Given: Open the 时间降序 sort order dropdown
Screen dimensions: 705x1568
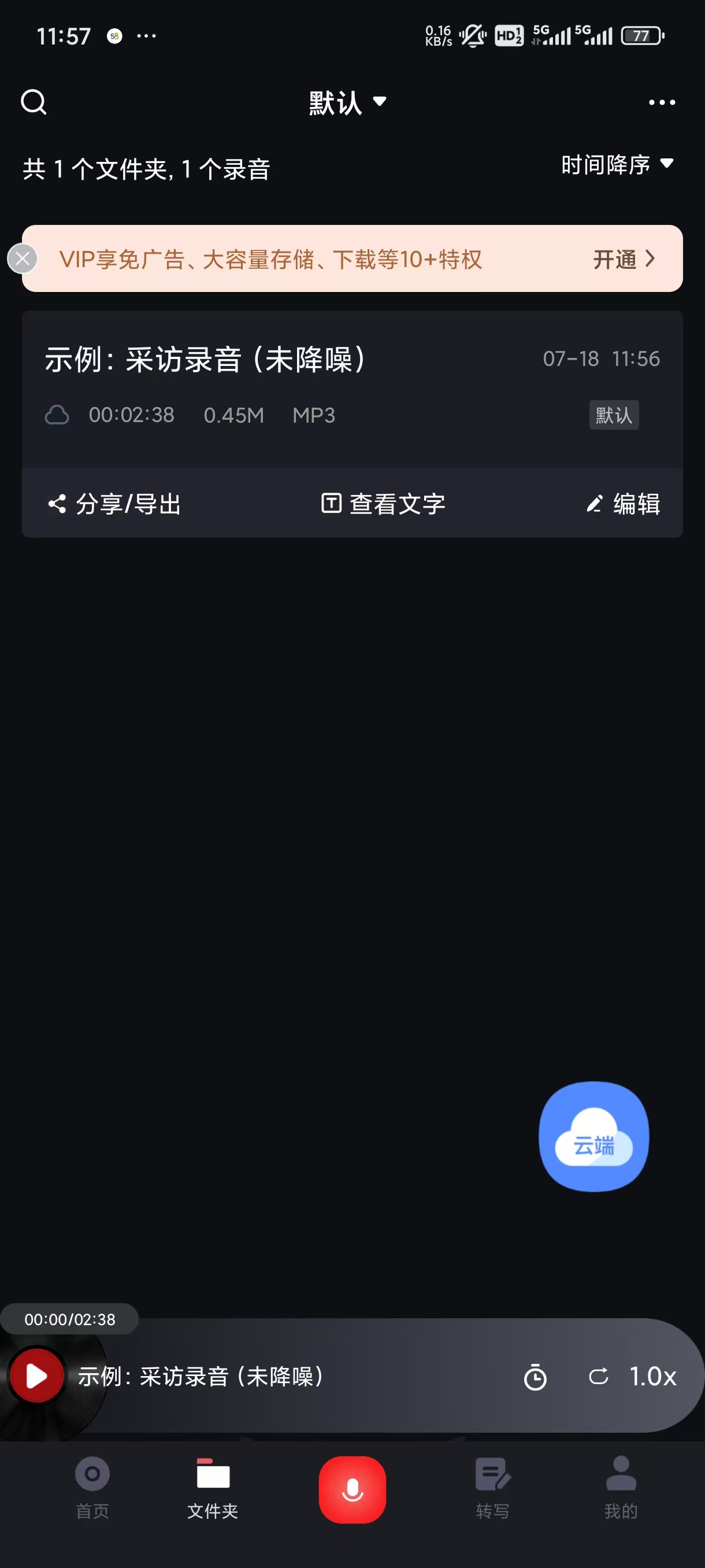Looking at the screenshot, I should coord(616,164).
